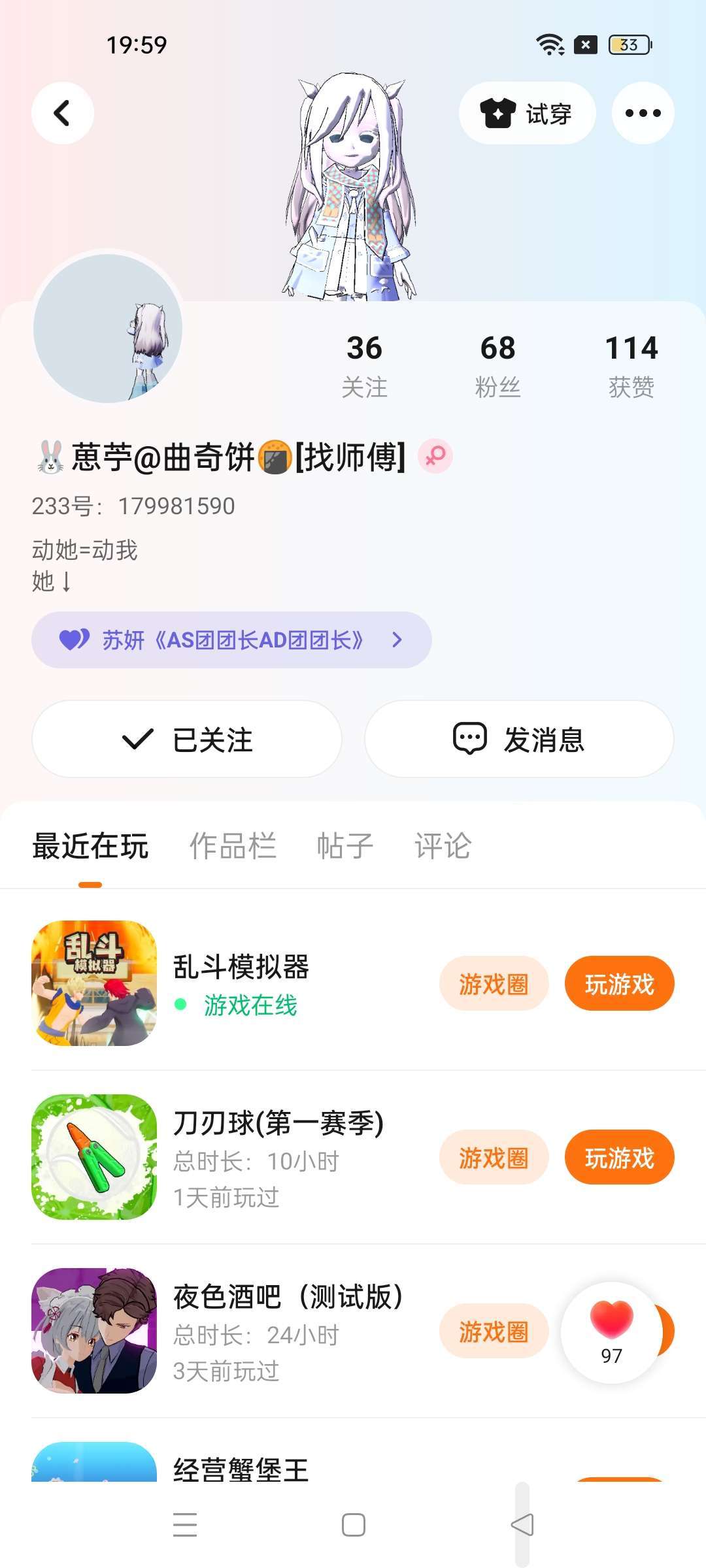Viewport: 706px width, 1568px height.
Task: View the 68 粉丝 followers list
Action: coord(497,366)
